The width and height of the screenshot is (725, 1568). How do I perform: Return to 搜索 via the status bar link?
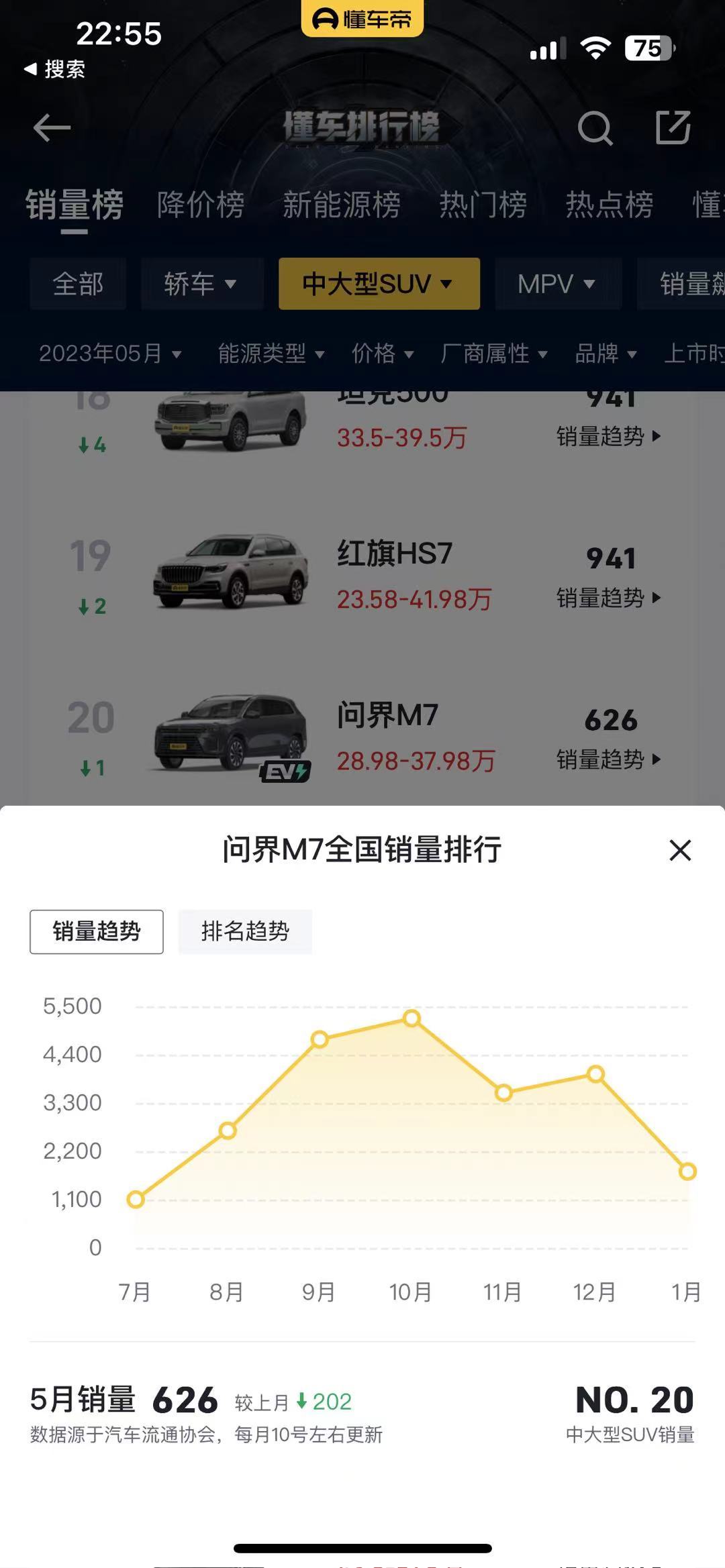[x=55, y=68]
